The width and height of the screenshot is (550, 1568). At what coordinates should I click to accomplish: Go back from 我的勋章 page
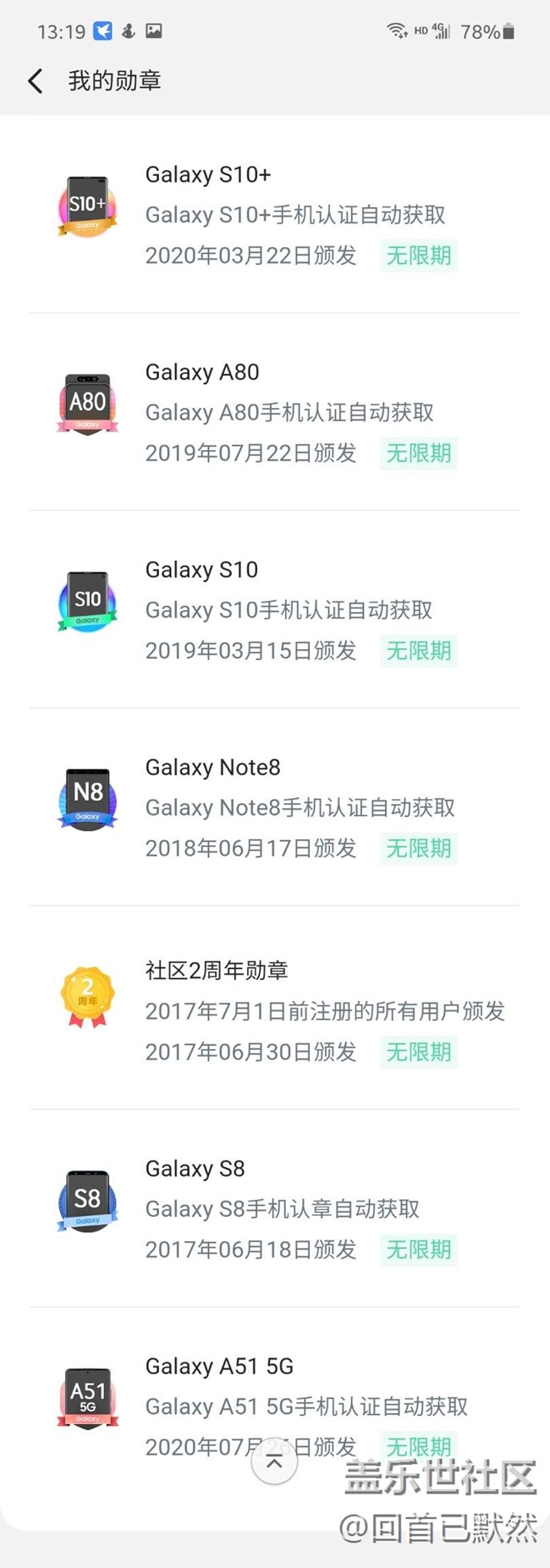(36, 81)
